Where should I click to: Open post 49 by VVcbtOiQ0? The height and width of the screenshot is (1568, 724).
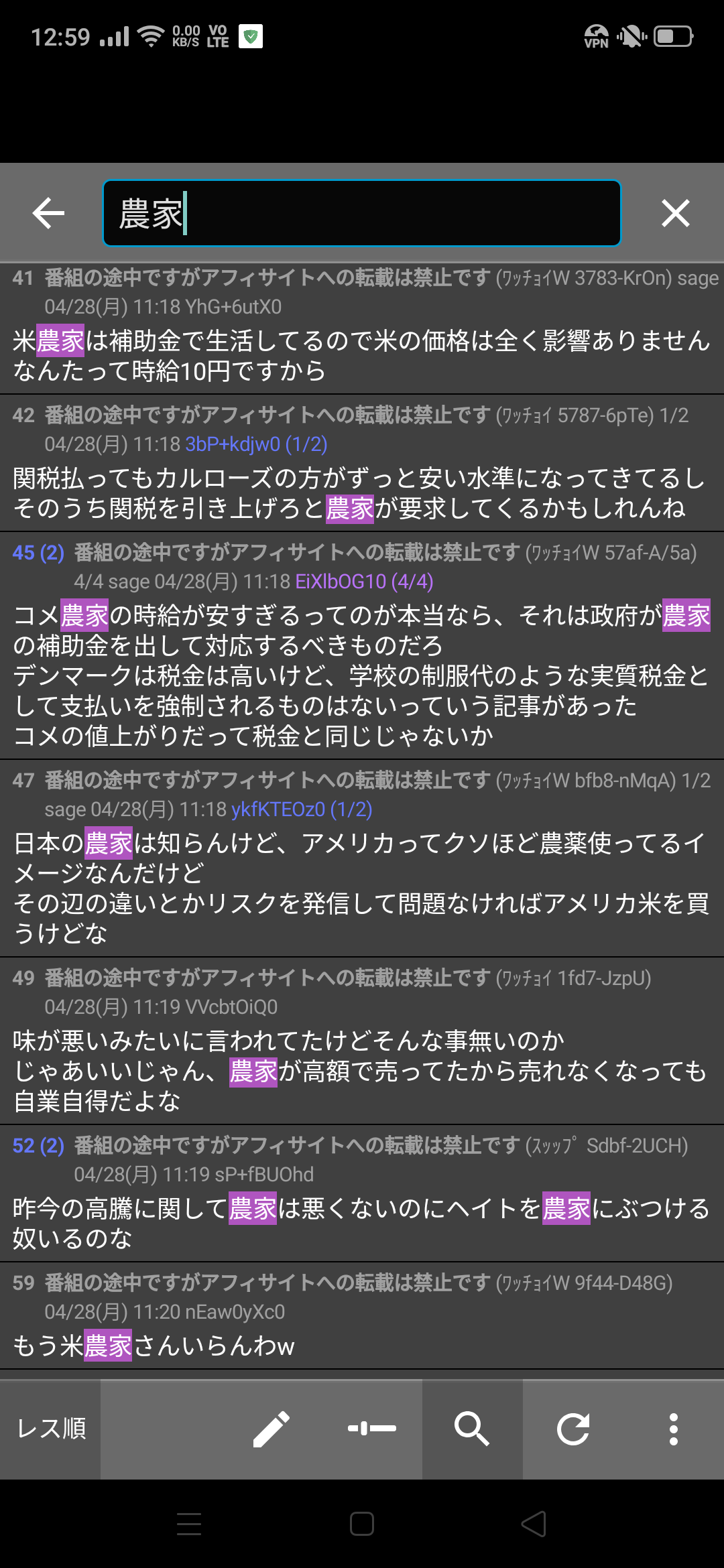(362, 1070)
